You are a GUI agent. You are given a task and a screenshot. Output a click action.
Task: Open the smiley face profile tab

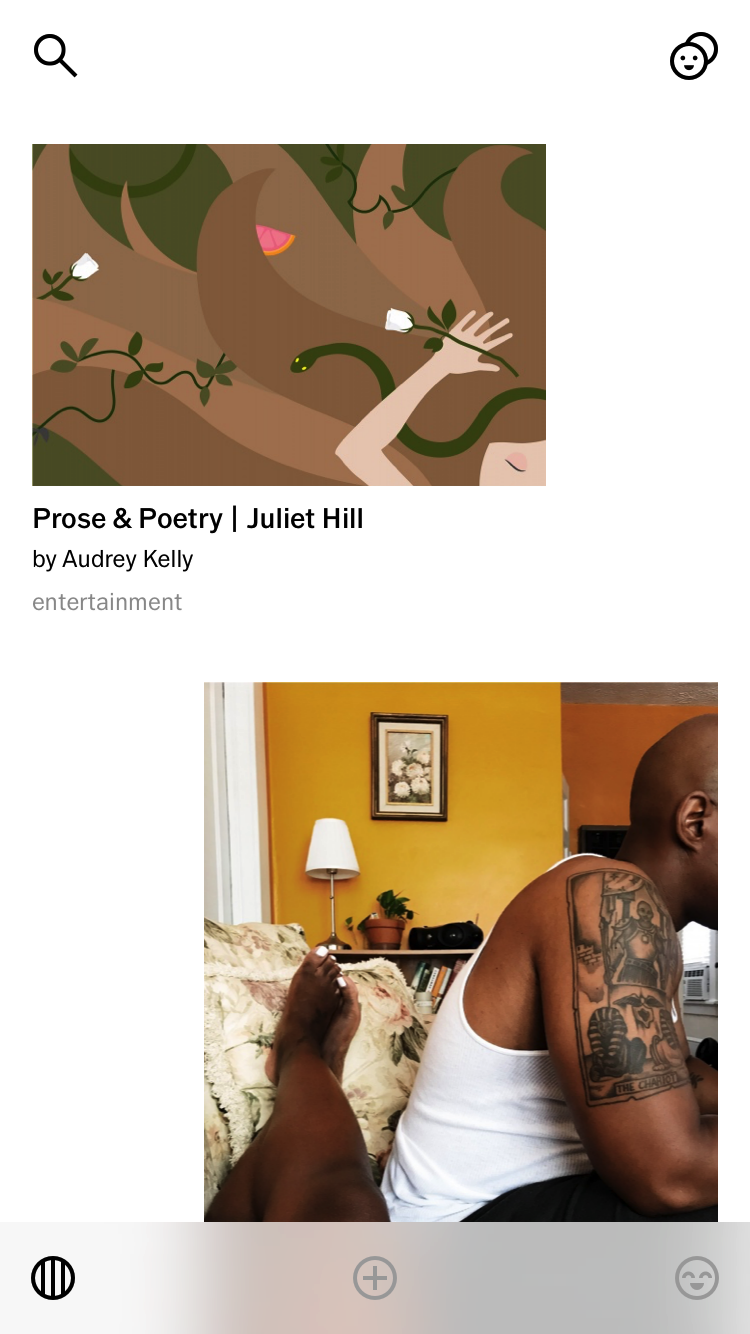[x=697, y=1278]
